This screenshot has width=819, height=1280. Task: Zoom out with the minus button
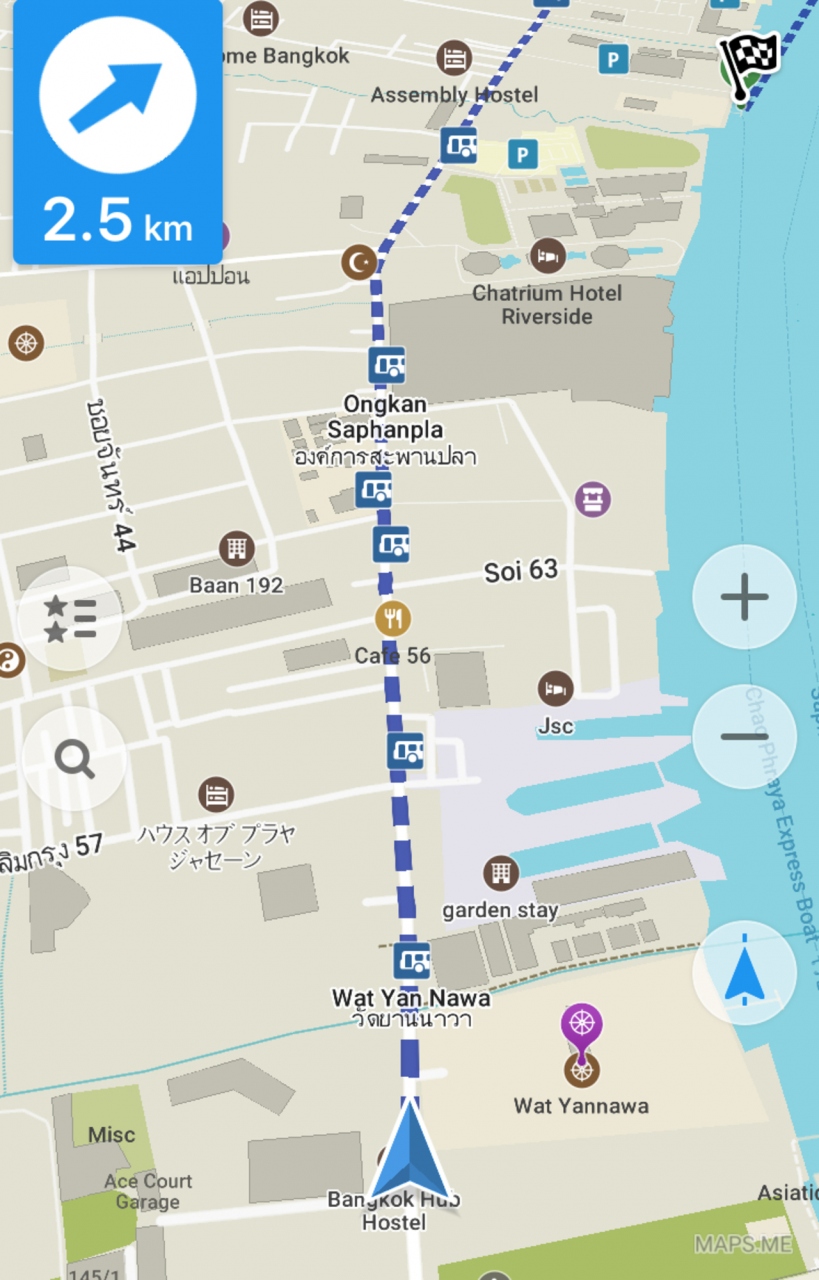coord(744,738)
